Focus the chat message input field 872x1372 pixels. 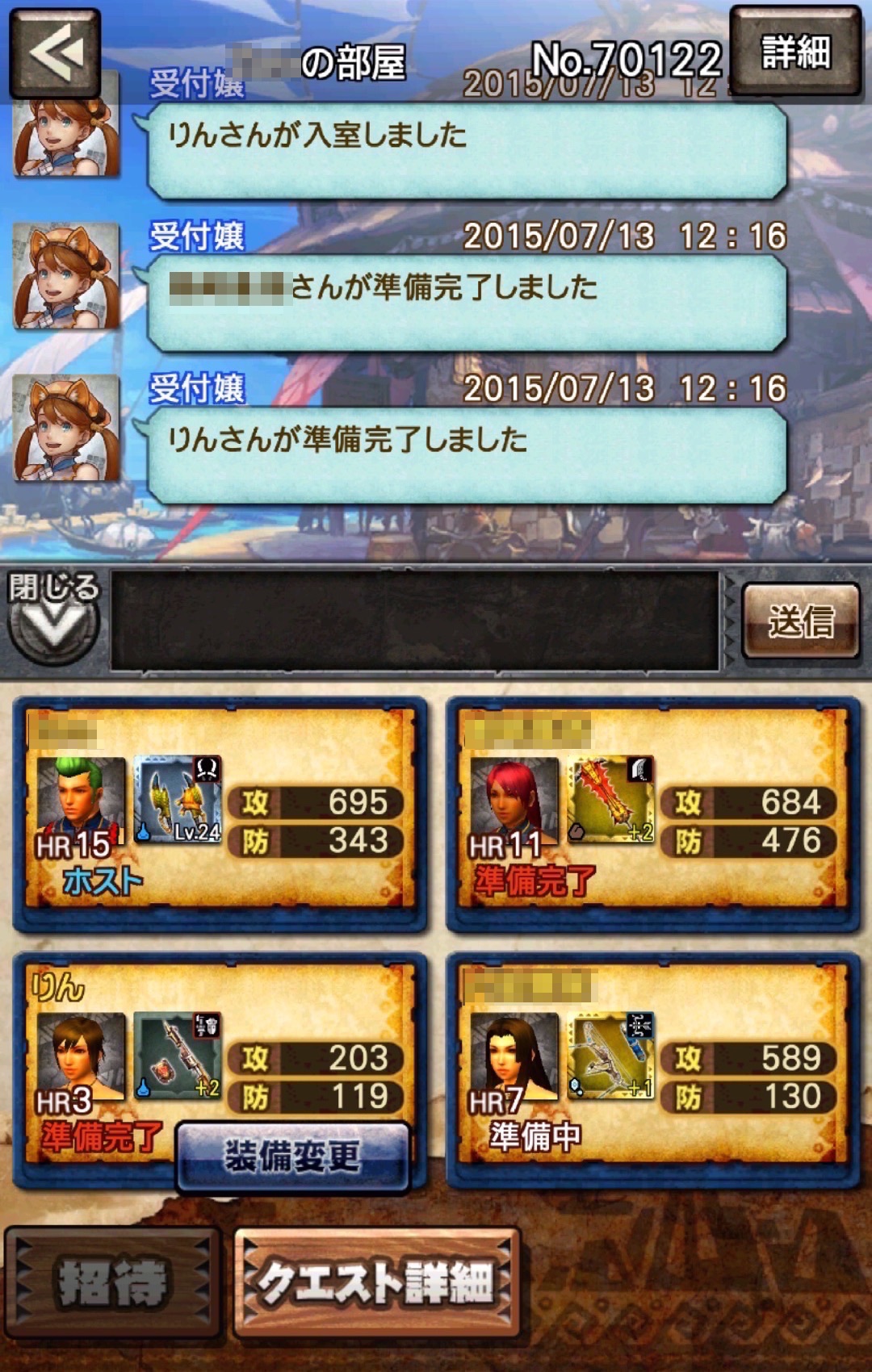(415, 621)
